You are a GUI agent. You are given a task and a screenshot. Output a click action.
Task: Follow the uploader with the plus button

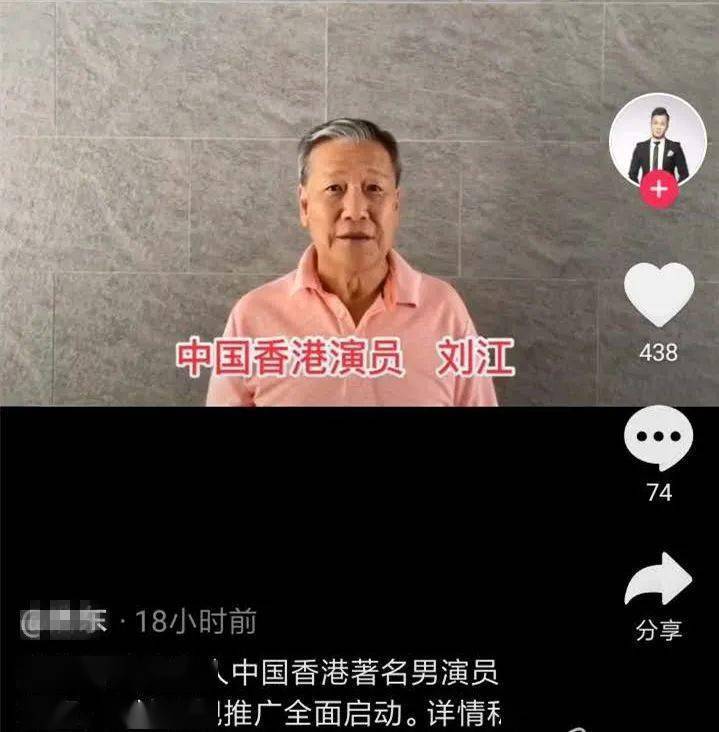coord(659,188)
